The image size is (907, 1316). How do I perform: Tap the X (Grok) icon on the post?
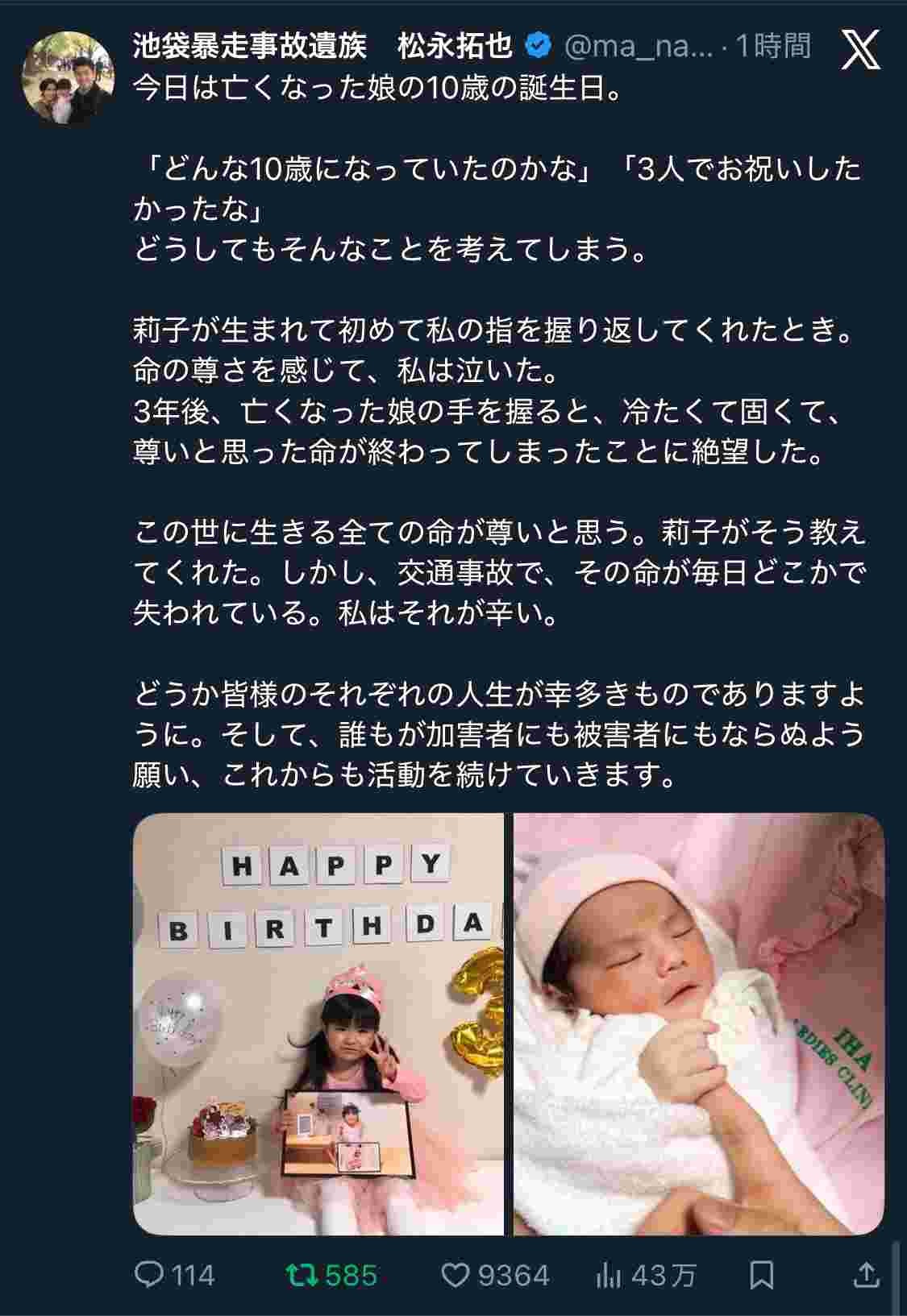pyautogui.click(x=860, y=48)
